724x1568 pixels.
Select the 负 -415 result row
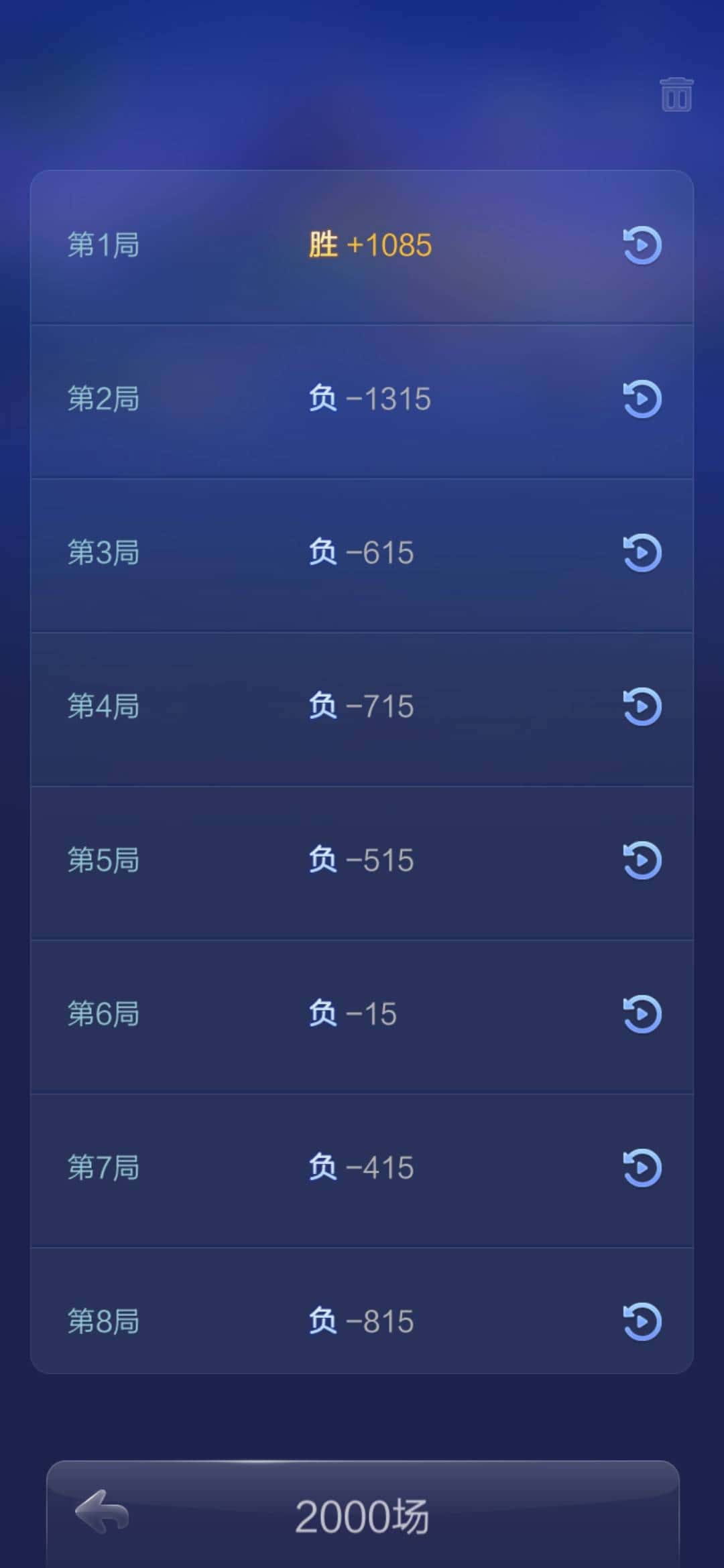[359, 1167]
